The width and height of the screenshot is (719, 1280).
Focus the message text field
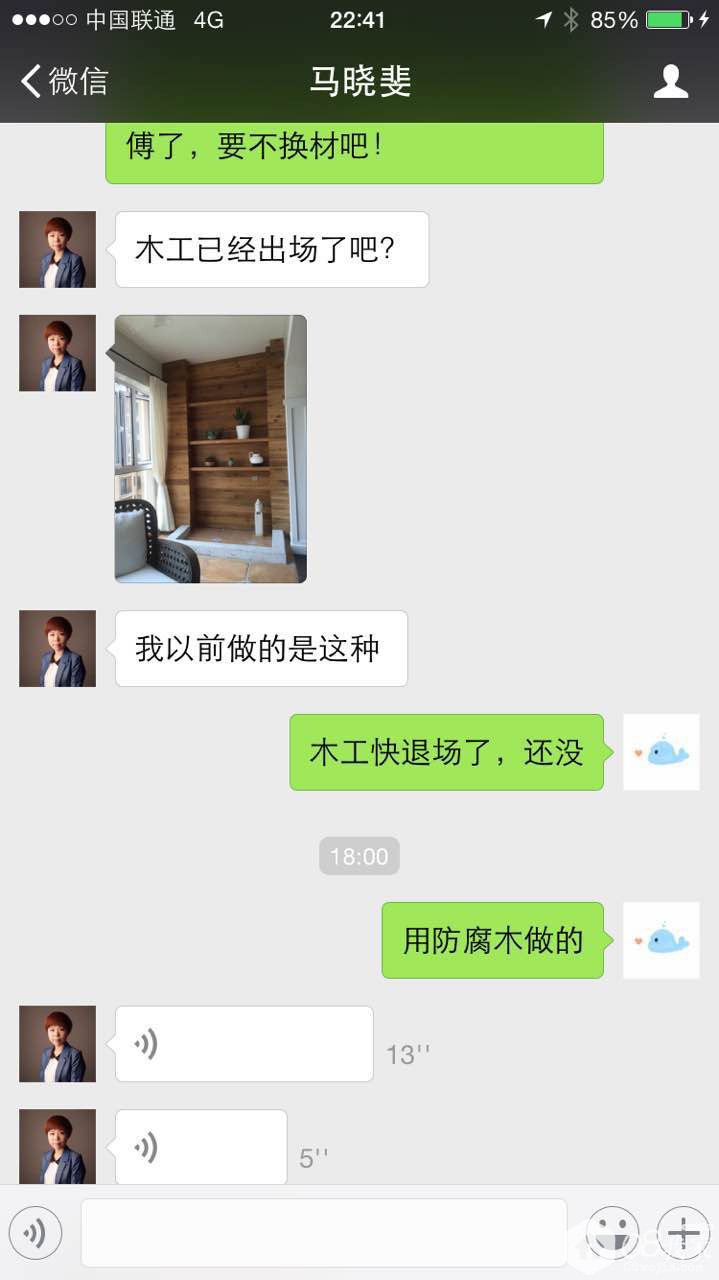pos(323,1233)
